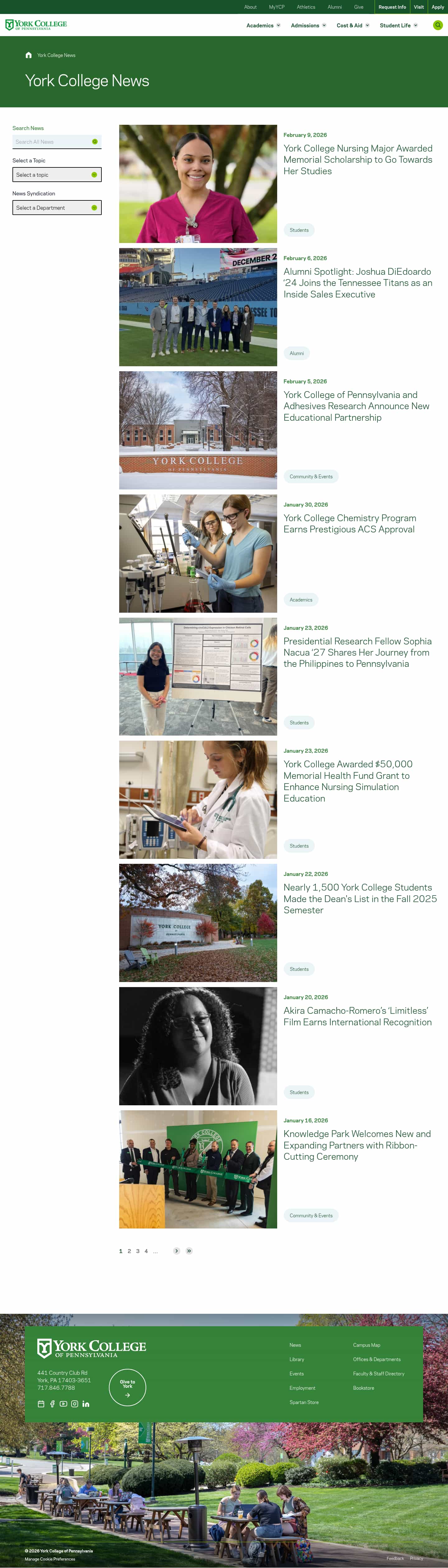Open the Campus Map footer link
448x1568 pixels.
coord(366,1345)
